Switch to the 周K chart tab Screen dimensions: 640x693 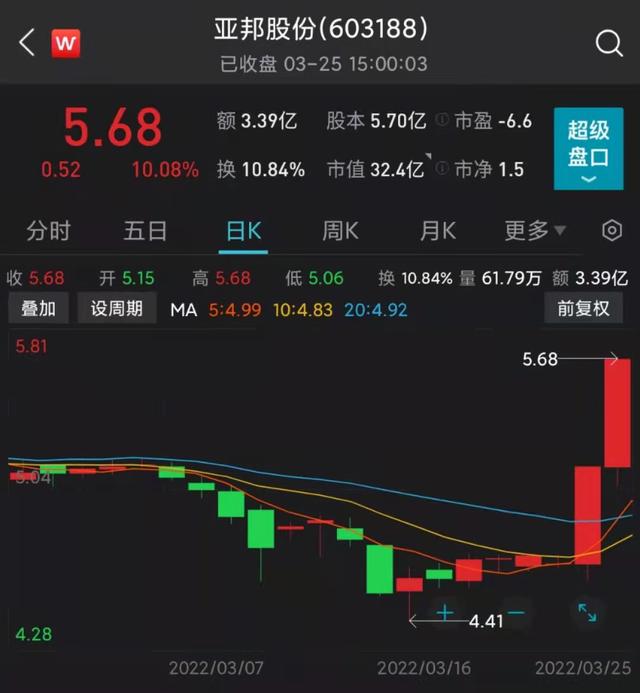[340, 231]
